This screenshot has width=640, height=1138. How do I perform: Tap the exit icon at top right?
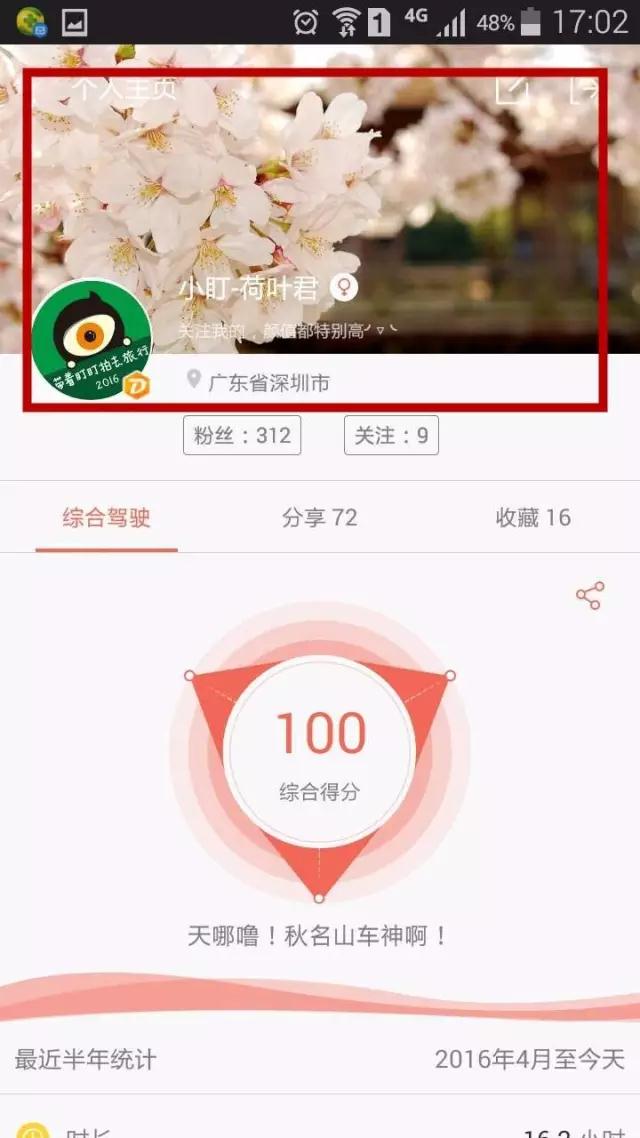point(584,89)
